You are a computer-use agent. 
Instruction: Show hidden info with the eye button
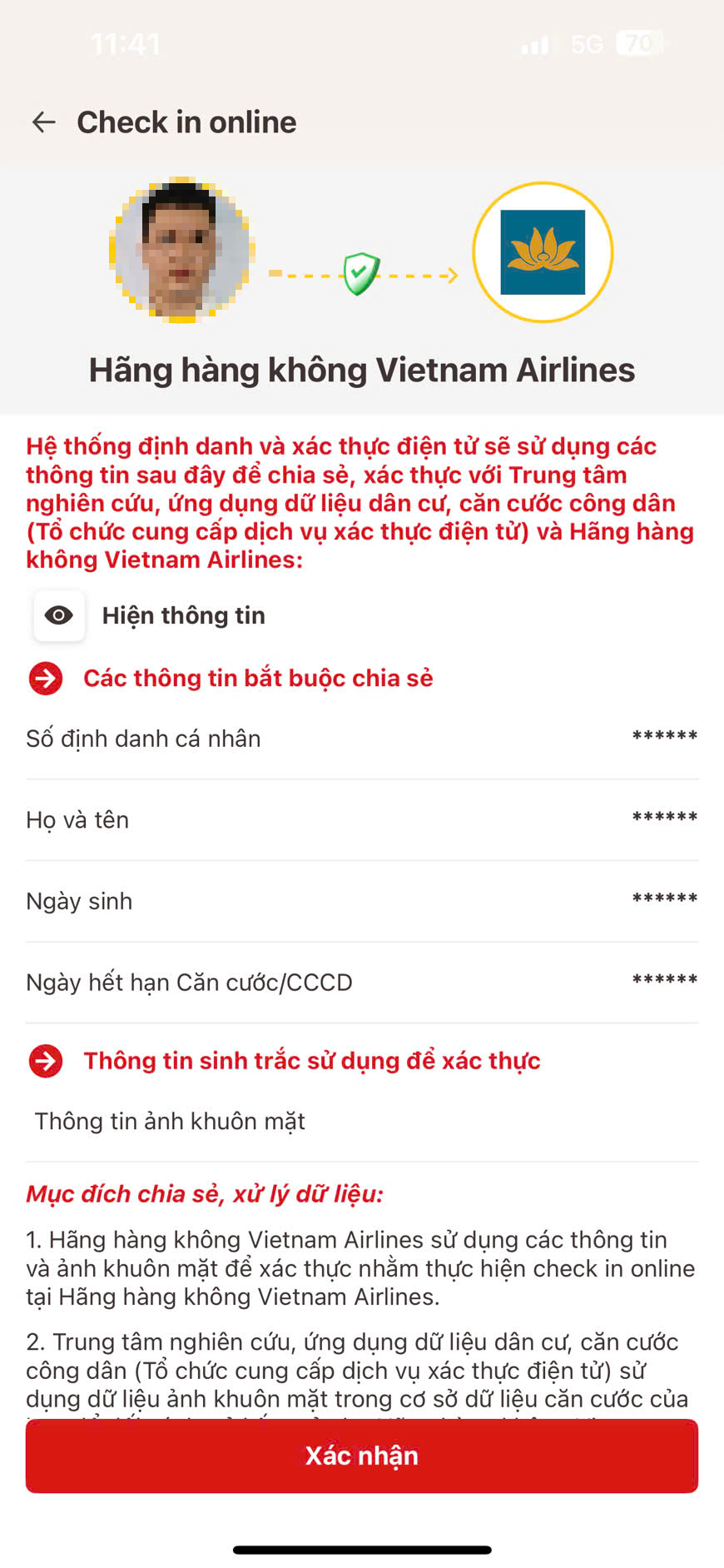[59, 615]
